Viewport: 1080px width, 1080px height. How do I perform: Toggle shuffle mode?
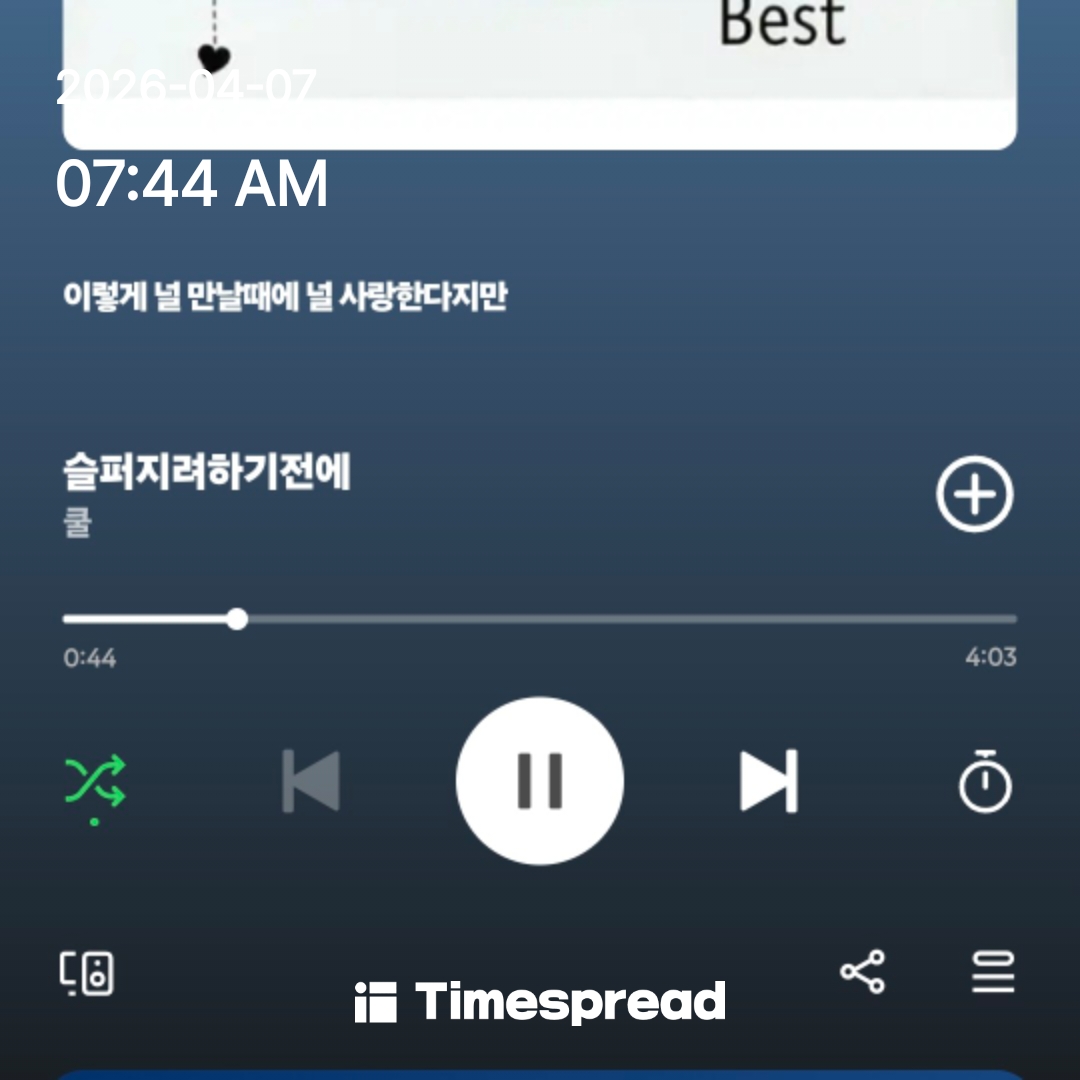coord(95,782)
